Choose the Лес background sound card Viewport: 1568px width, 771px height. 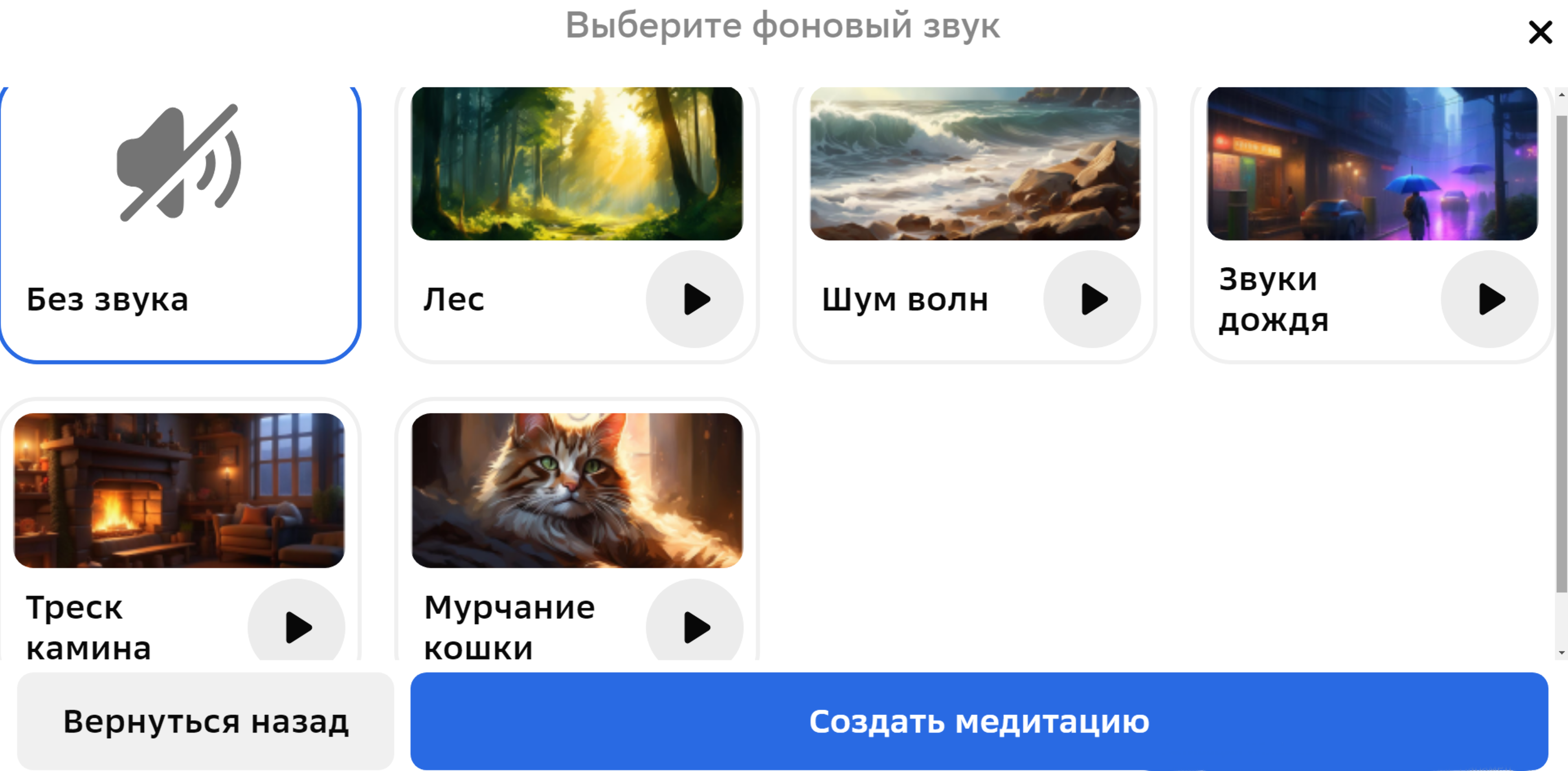coord(576,165)
